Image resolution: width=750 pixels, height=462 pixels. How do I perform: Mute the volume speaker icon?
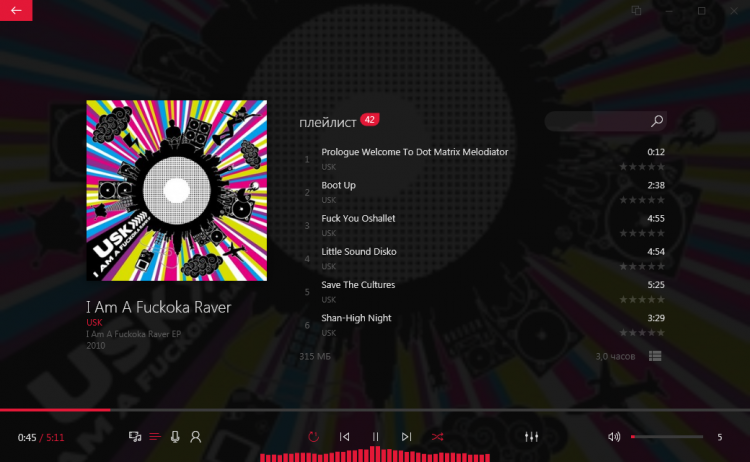(x=614, y=437)
